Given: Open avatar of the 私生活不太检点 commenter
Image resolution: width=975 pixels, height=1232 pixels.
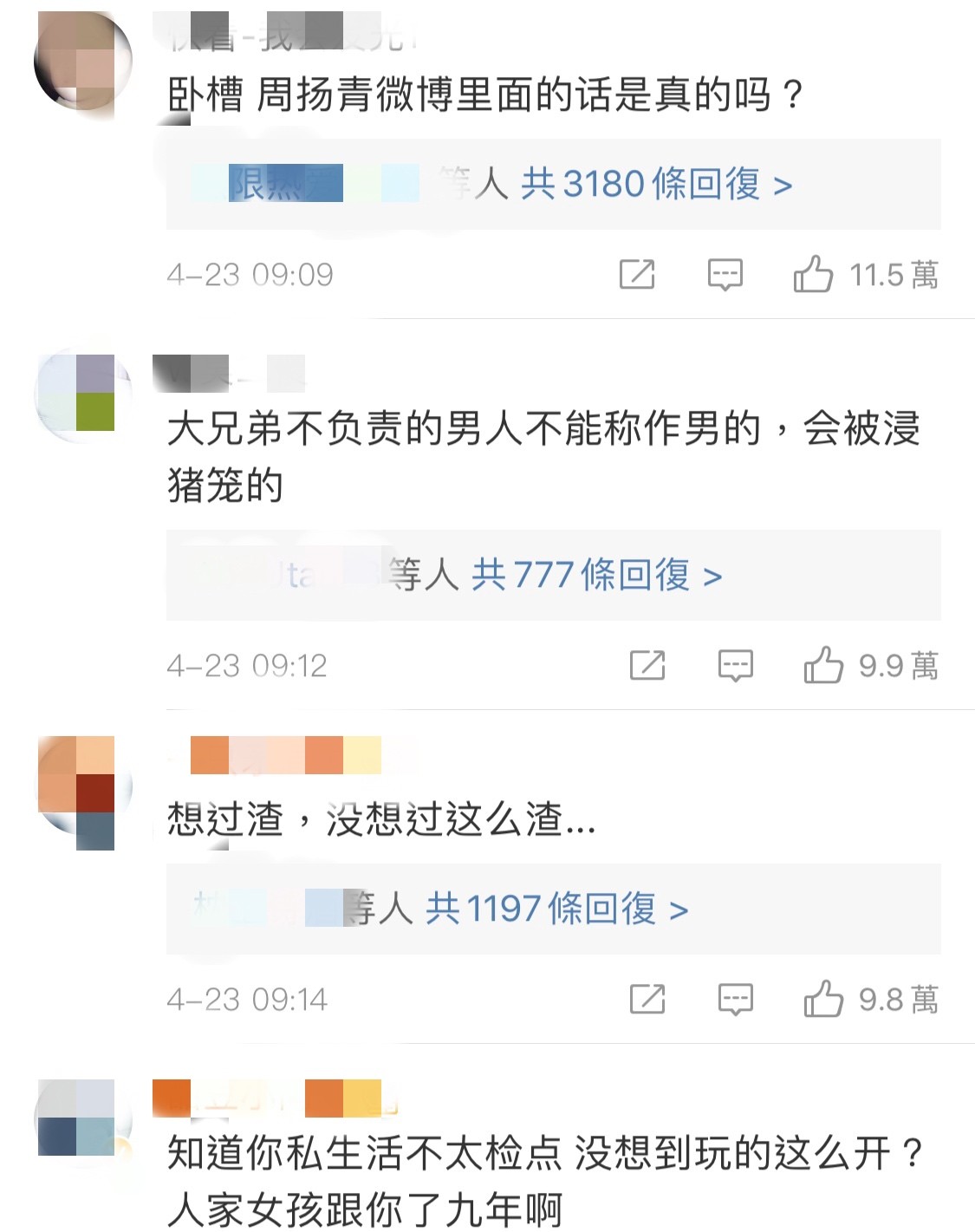Looking at the screenshot, I should 82,1118.
